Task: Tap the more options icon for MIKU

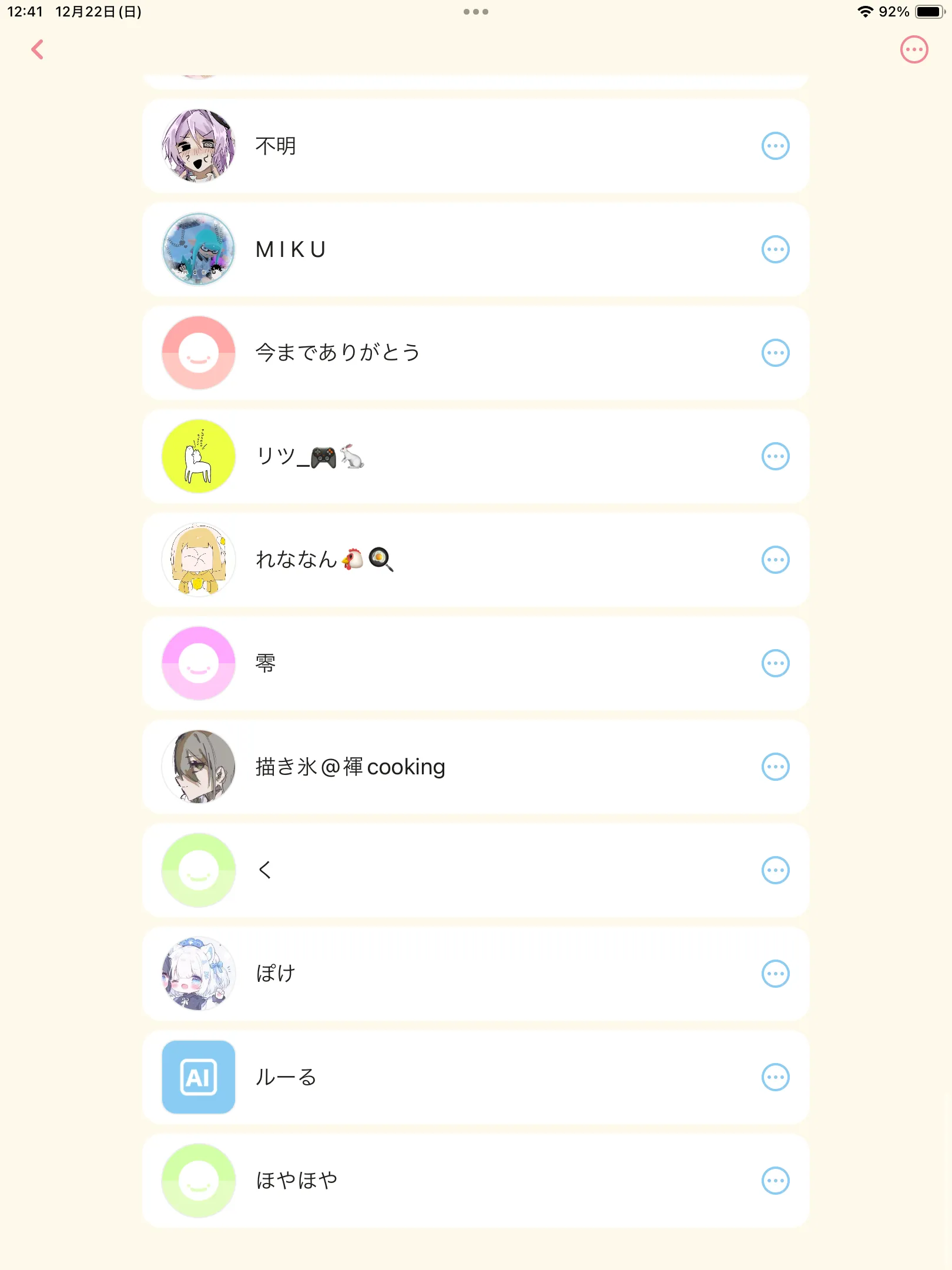Action: point(775,249)
